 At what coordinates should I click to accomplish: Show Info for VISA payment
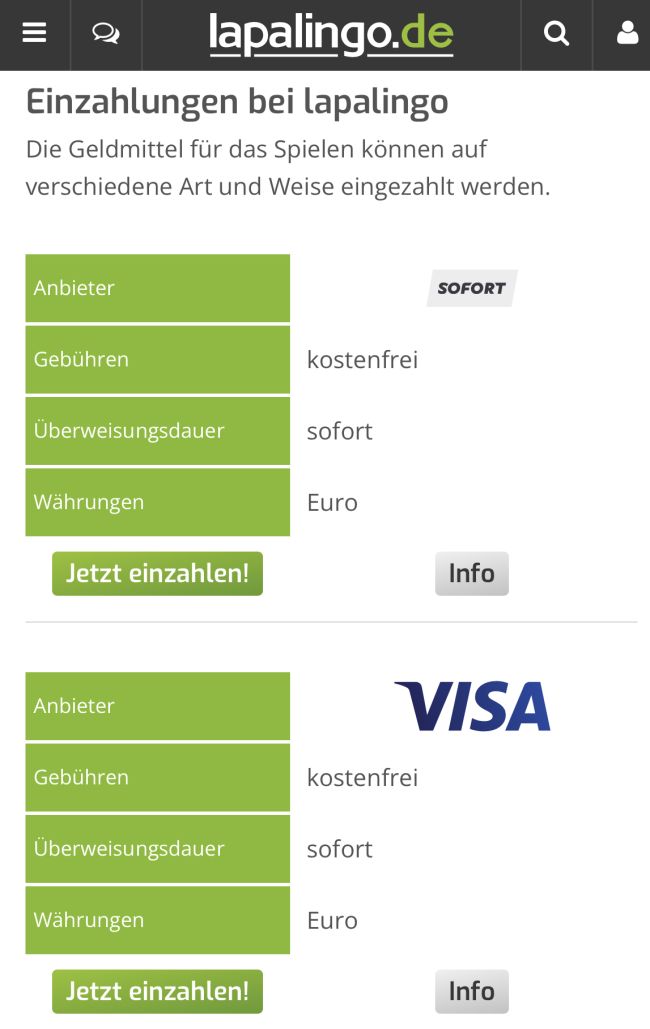[x=471, y=991]
